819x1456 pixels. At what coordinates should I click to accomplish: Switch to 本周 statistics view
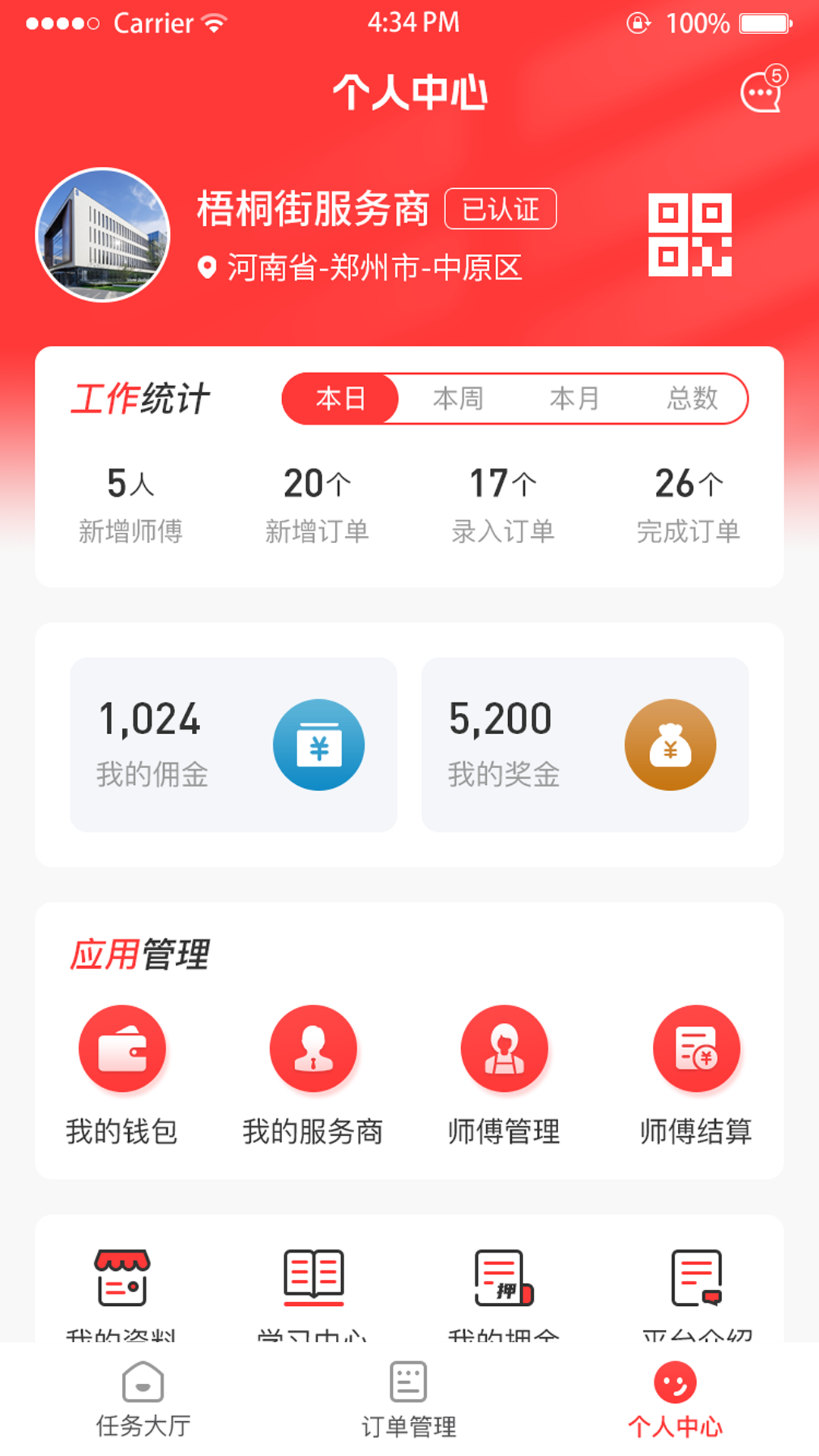tap(460, 398)
